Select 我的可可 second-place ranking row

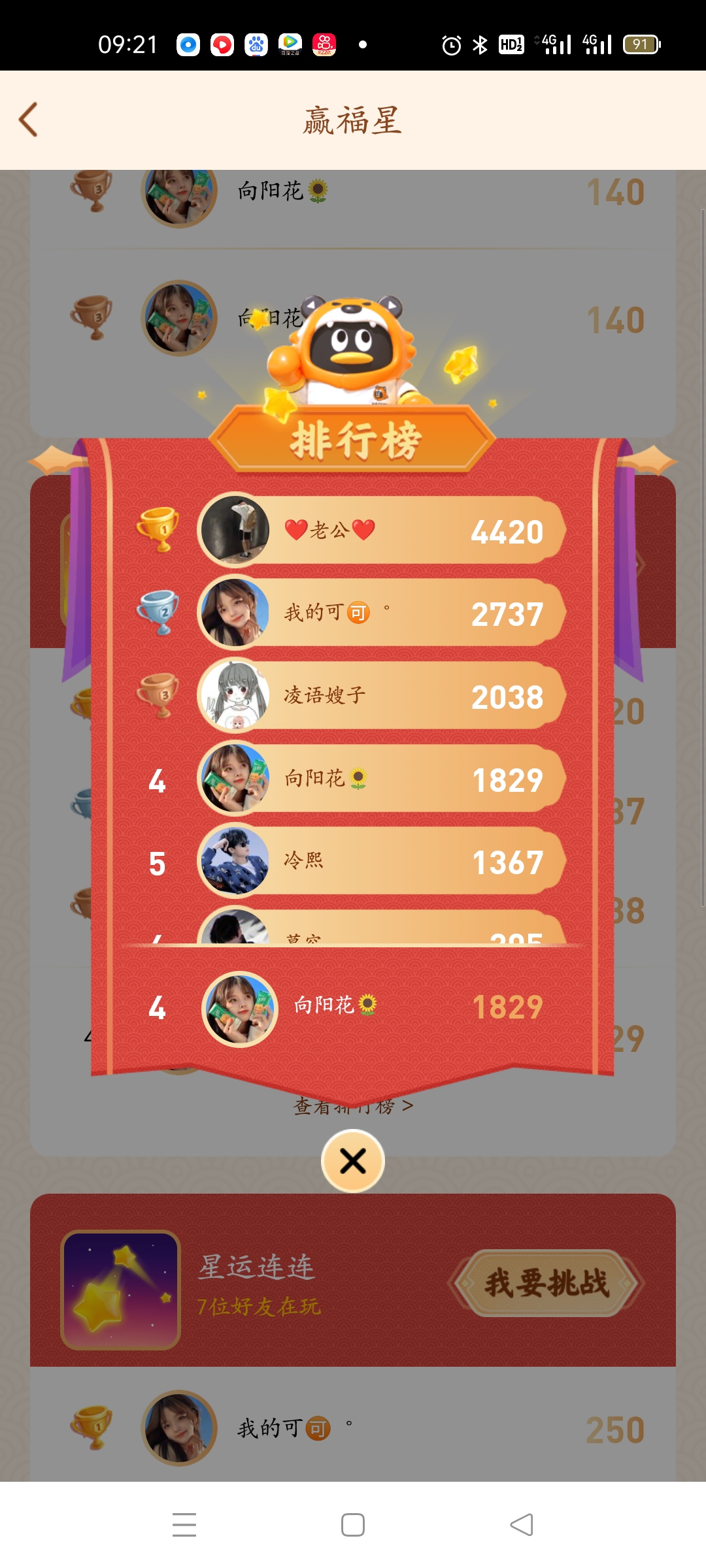click(x=381, y=613)
